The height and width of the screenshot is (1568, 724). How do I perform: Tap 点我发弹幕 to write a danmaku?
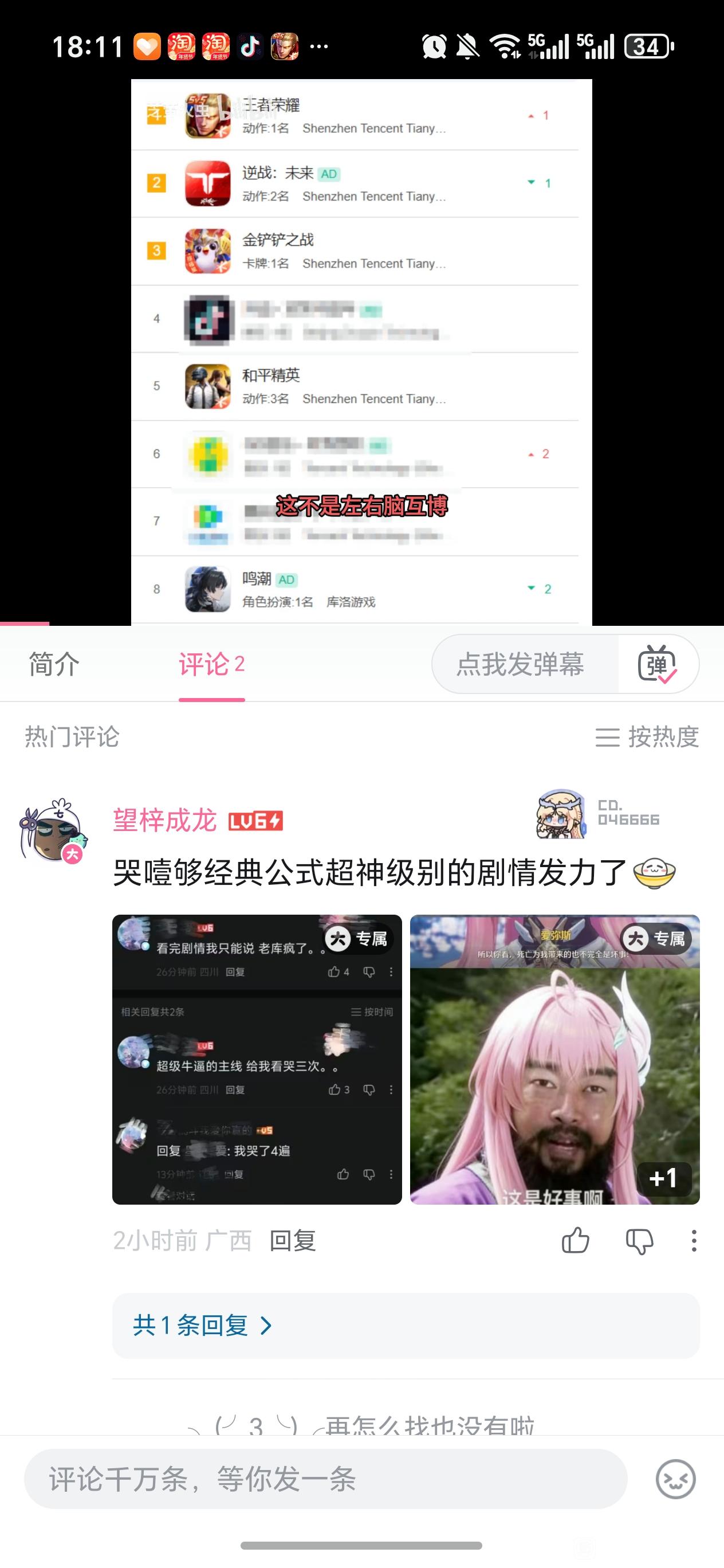coord(520,664)
